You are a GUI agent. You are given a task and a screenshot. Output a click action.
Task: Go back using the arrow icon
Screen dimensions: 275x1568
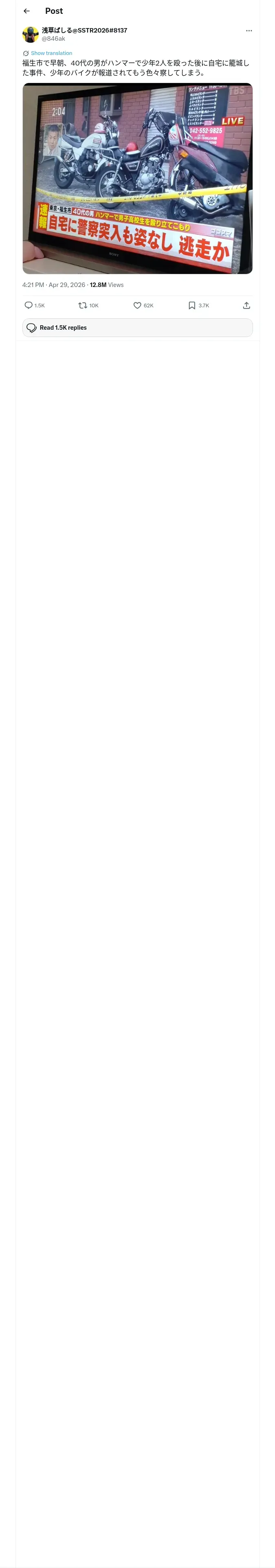[x=27, y=11]
